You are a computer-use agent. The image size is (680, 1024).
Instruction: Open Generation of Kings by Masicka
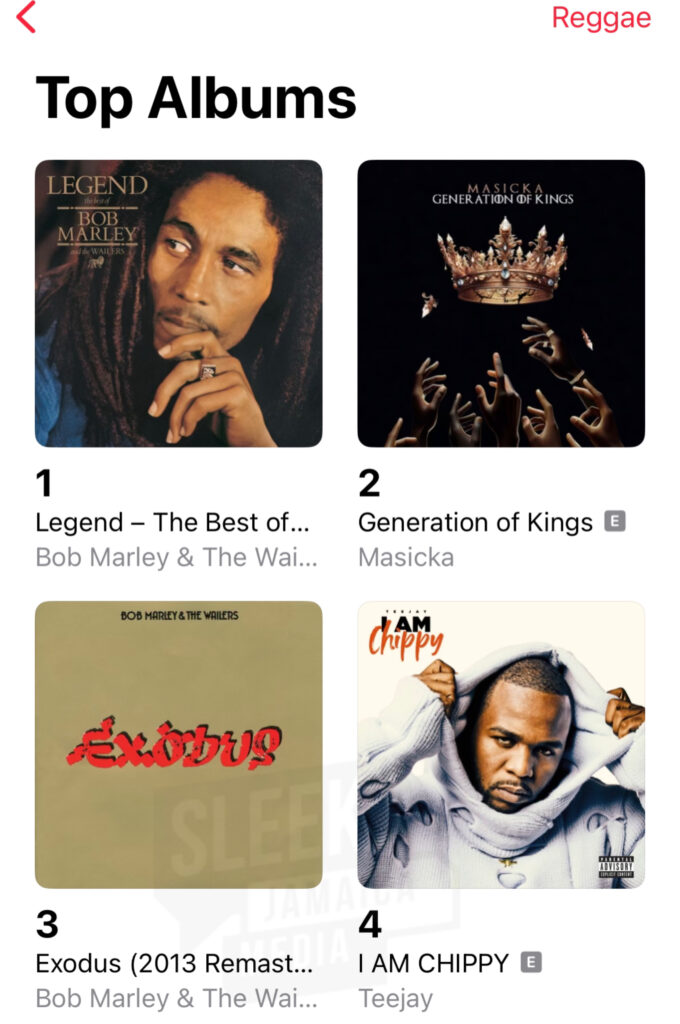(501, 303)
